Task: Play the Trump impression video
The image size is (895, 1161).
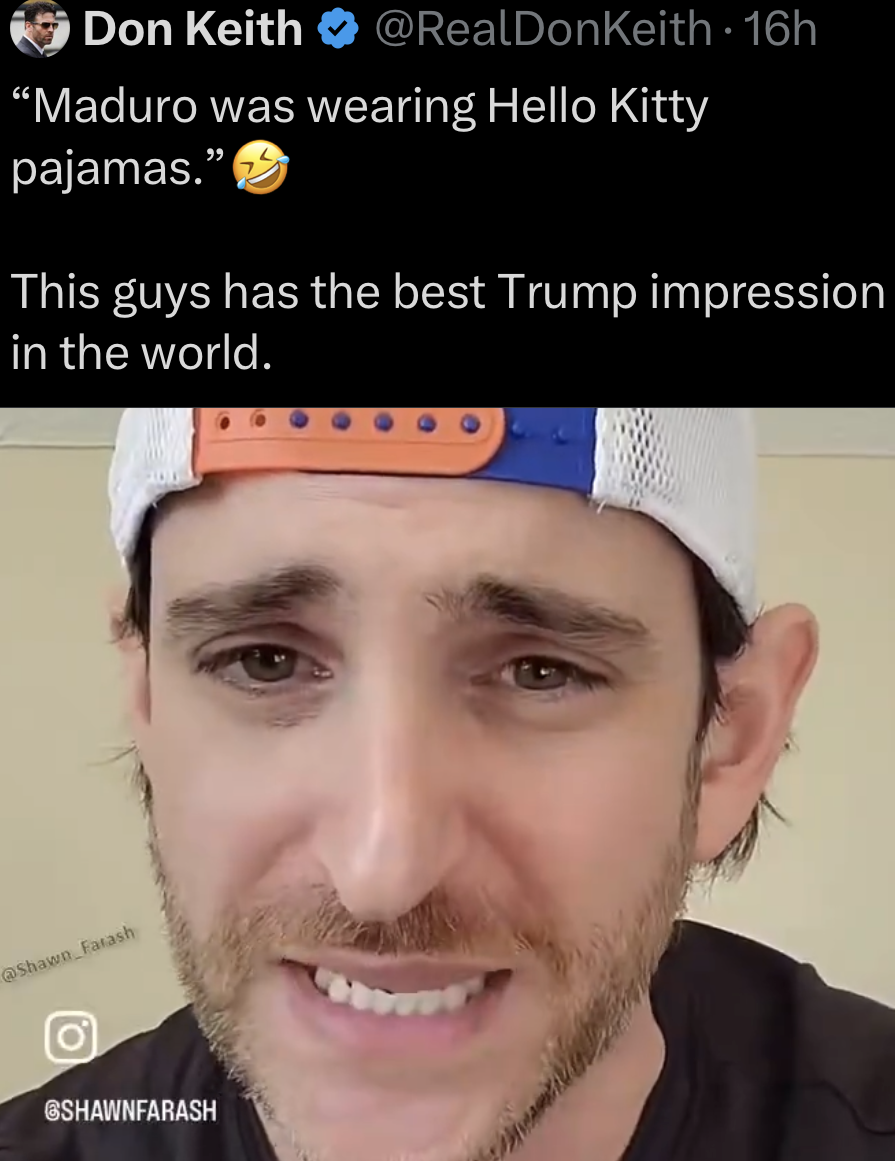Action: 447,783
